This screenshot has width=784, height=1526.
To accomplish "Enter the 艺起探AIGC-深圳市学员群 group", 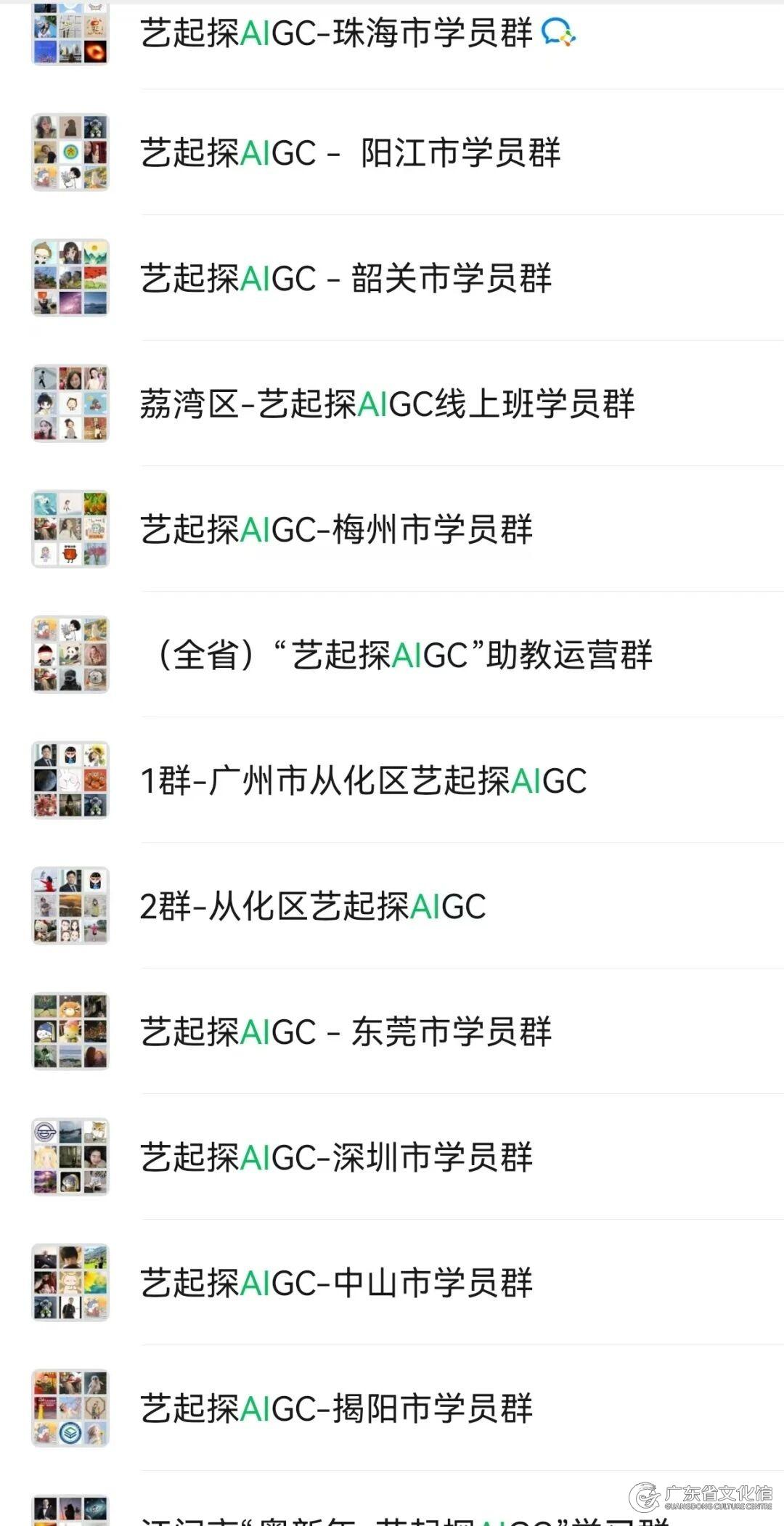I will (336, 1158).
